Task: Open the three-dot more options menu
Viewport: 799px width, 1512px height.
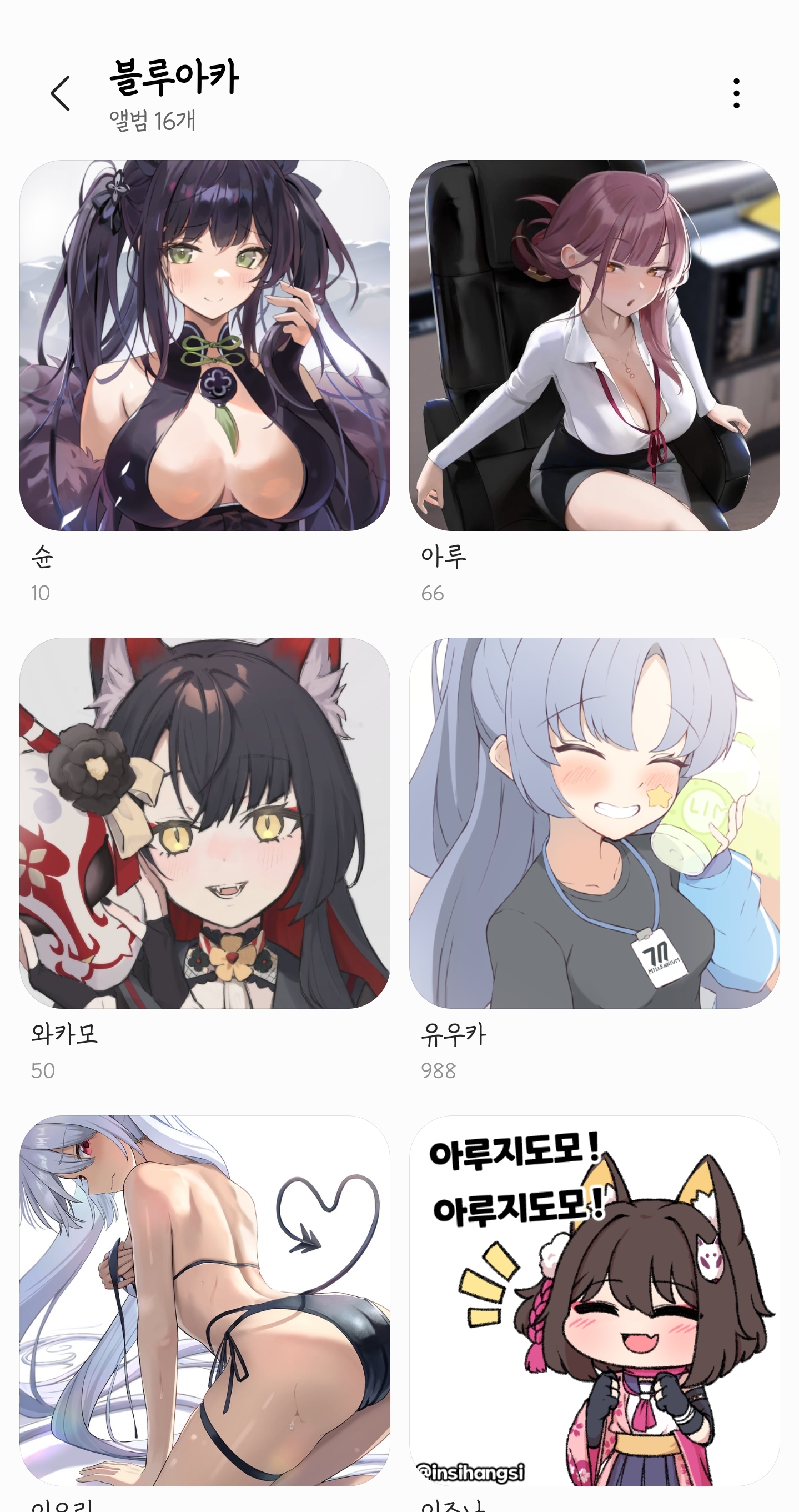Action: (736, 93)
